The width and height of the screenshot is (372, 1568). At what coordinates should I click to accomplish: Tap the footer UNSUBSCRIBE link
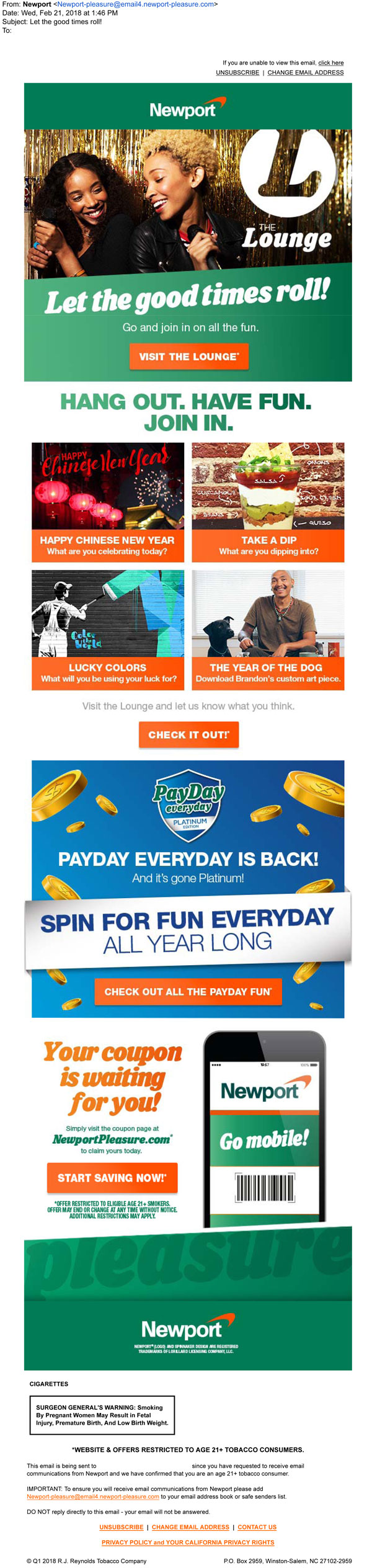(x=122, y=1526)
